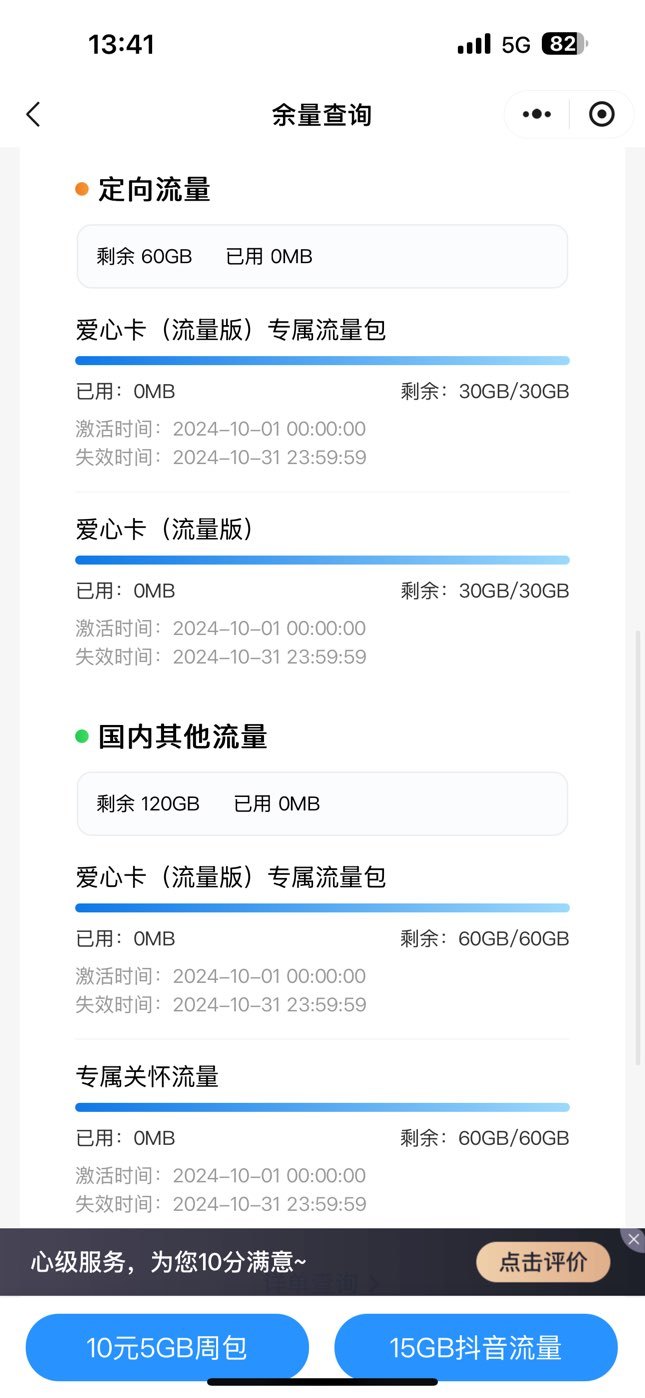Image resolution: width=645 pixels, height=1398 pixels.
Task: Go back using the top-left arrow
Action: tap(33, 115)
